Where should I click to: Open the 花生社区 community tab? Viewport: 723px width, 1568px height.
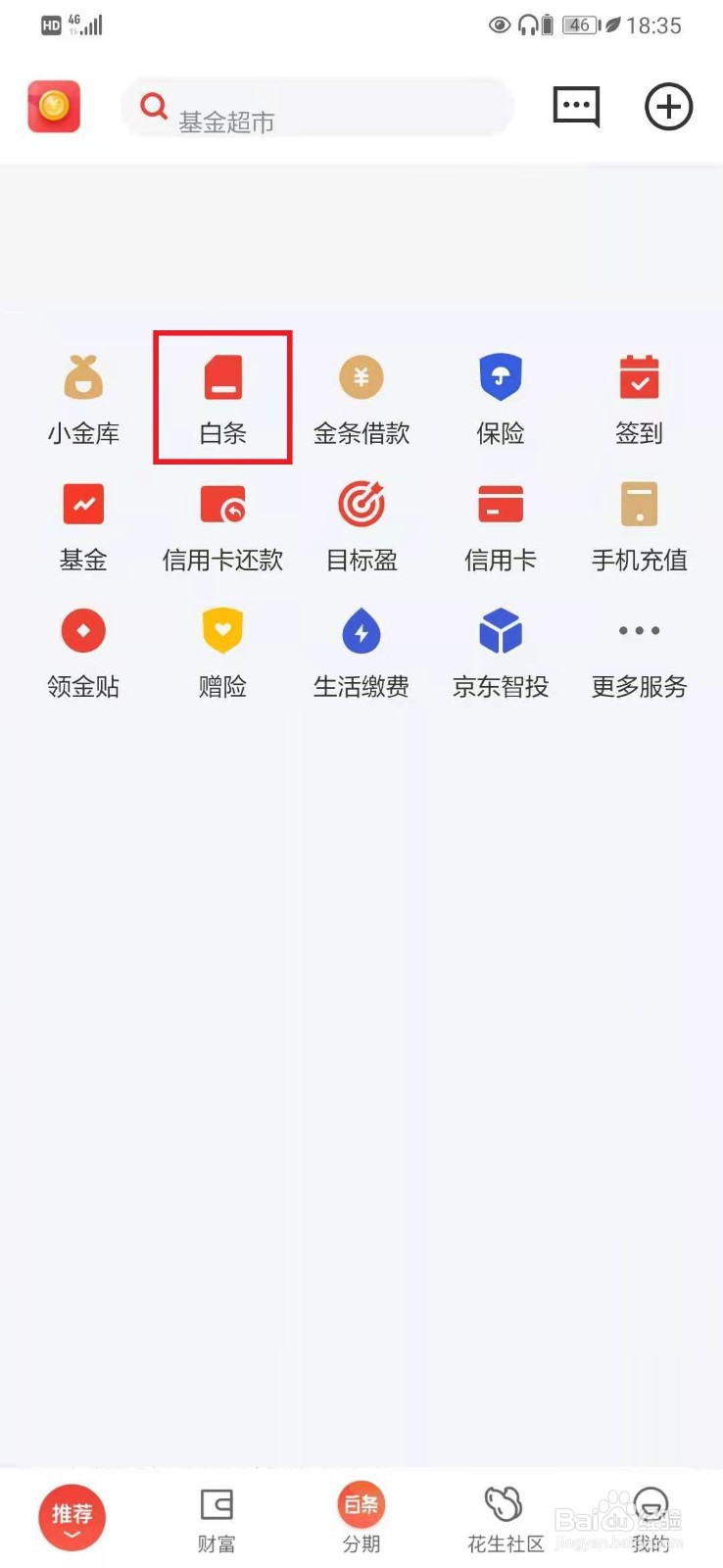click(x=504, y=1517)
